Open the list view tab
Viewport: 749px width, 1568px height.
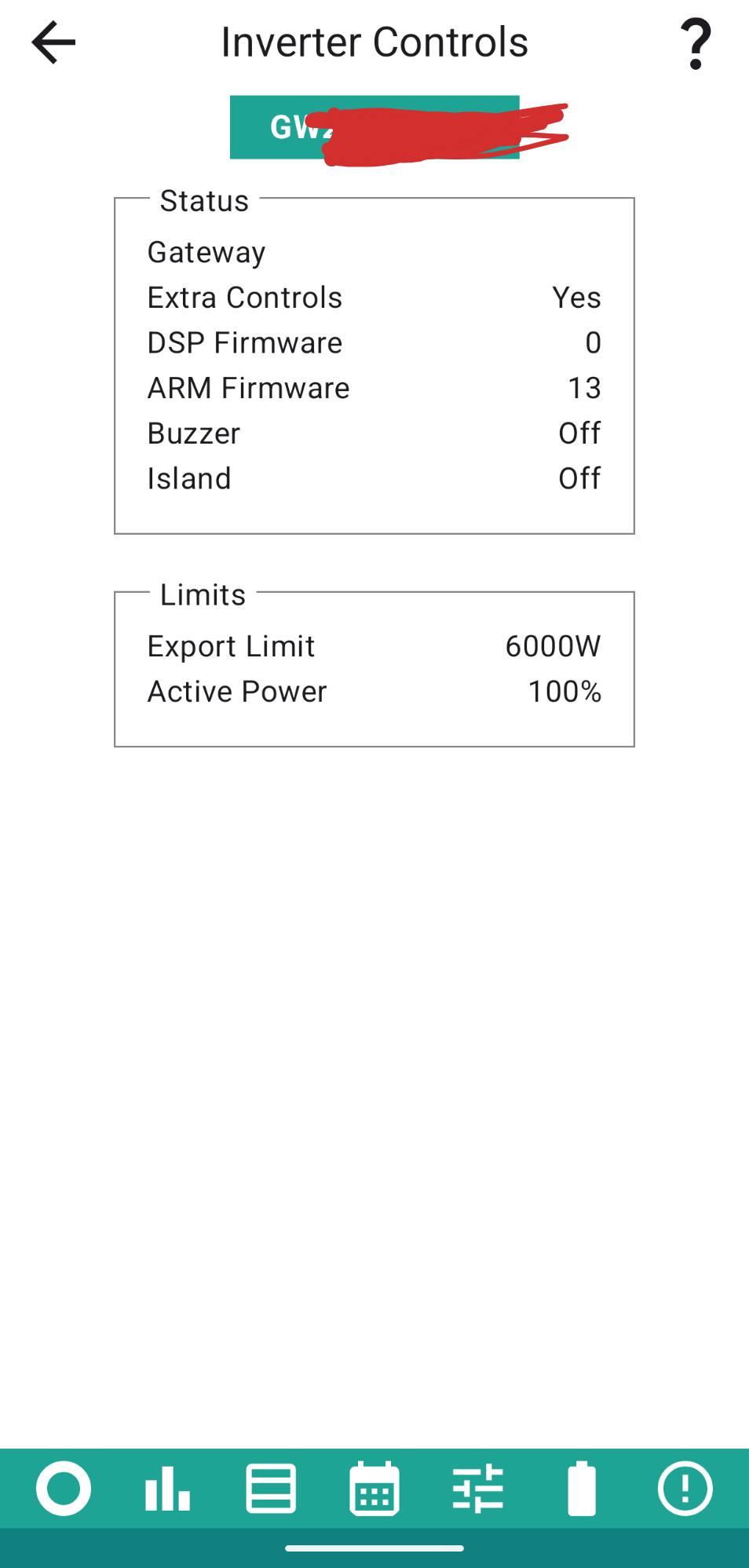tap(271, 1488)
